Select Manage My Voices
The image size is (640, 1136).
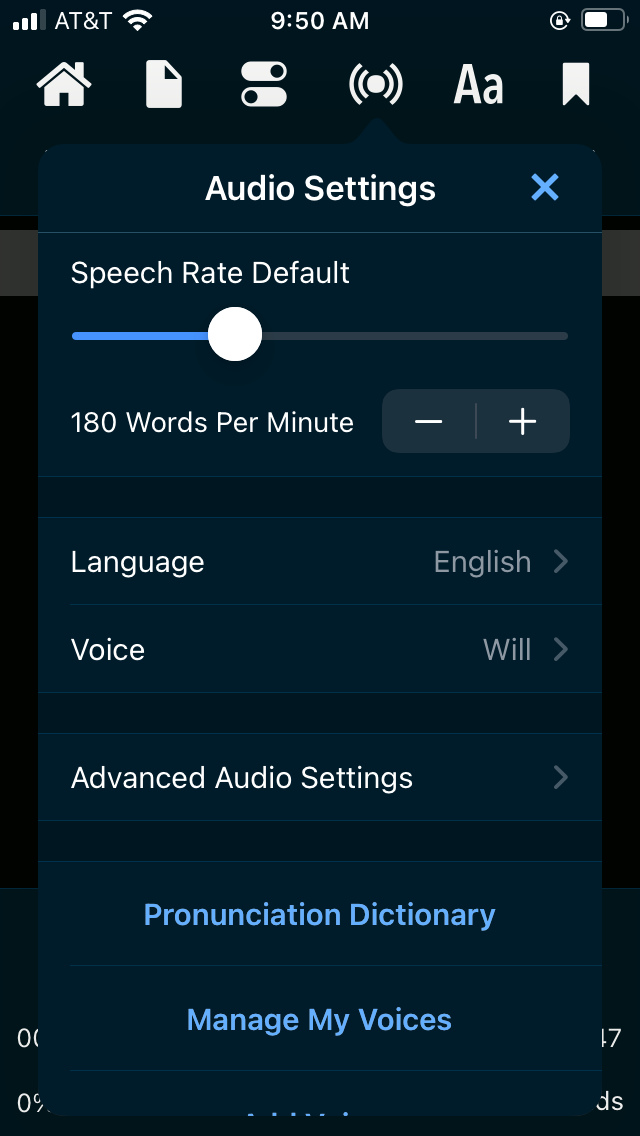(320, 1020)
